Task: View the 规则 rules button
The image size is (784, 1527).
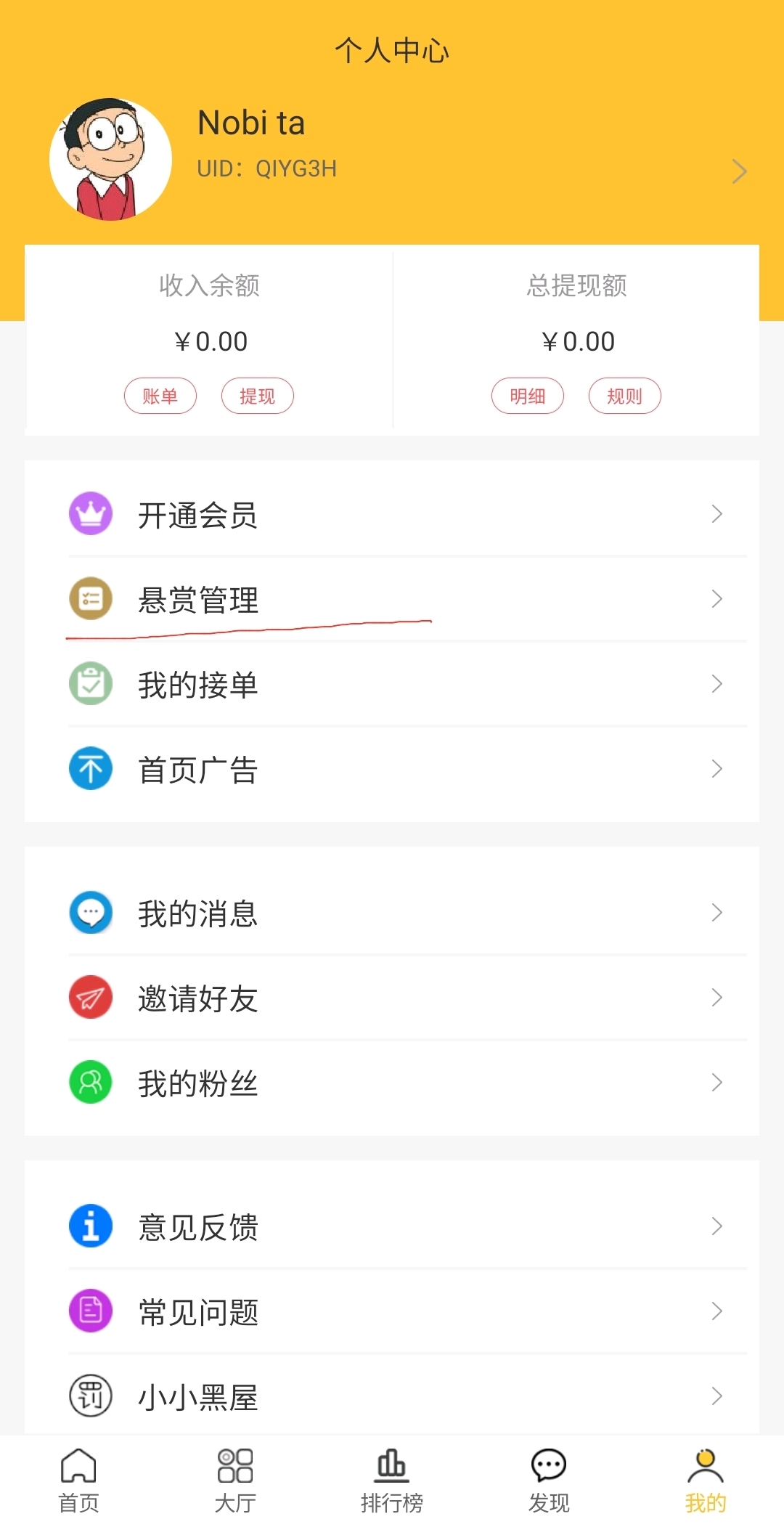Action: (x=625, y=396)
